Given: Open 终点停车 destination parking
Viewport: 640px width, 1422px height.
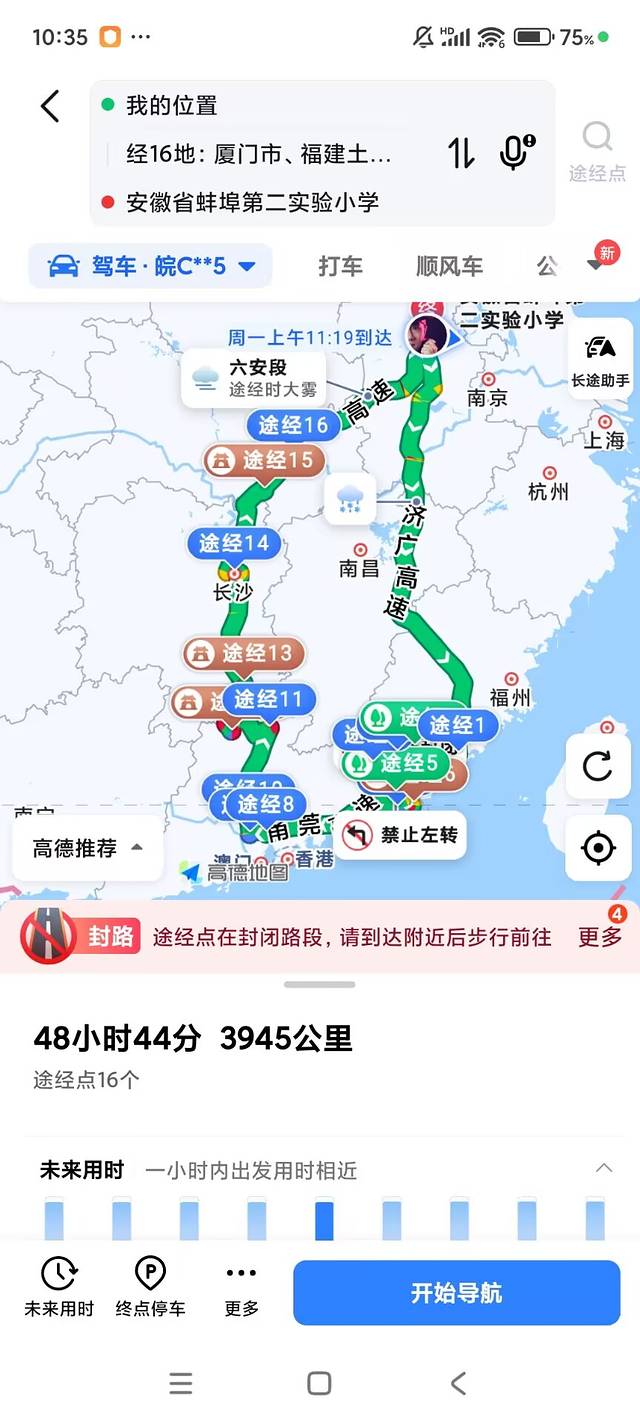Looking at the screenshot, I should coord(150,1285).
